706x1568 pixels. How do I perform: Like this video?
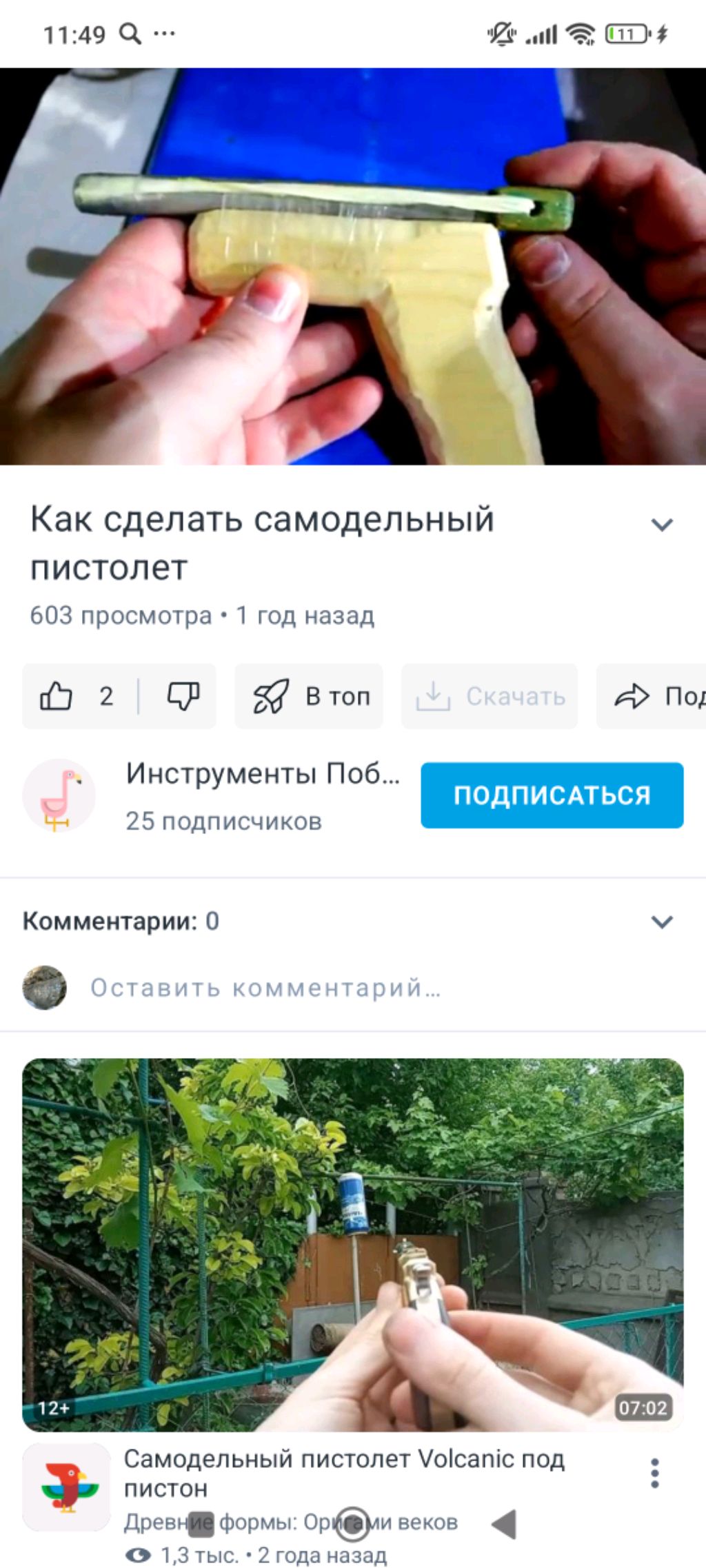pos(57,696)
